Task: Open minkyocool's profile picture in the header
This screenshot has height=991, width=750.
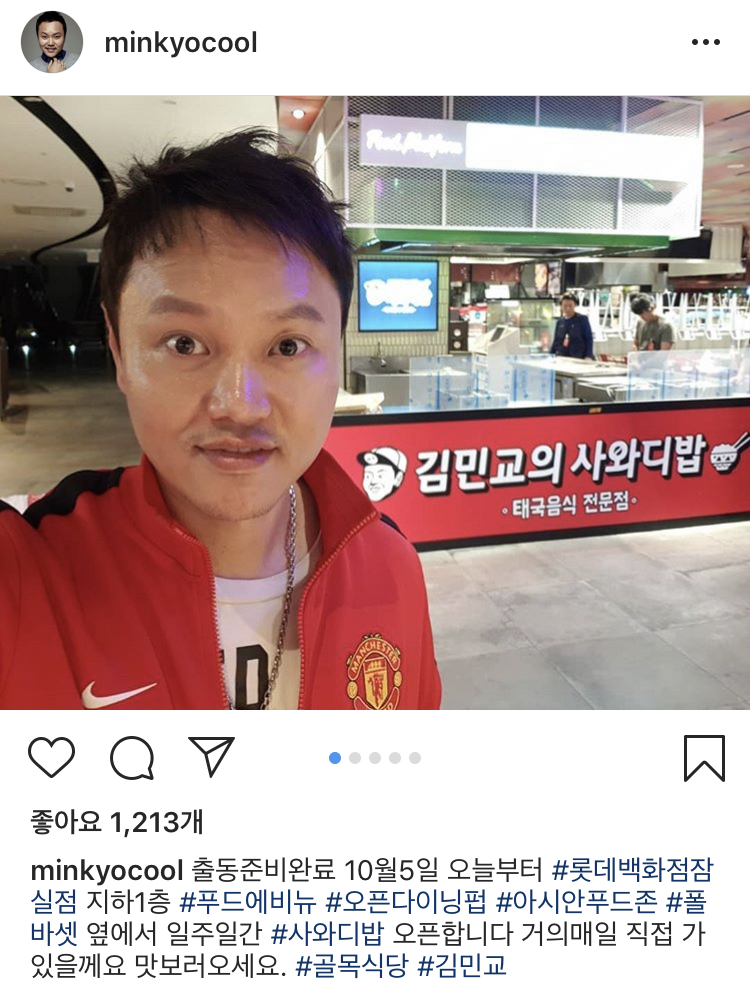Action: 52,42
